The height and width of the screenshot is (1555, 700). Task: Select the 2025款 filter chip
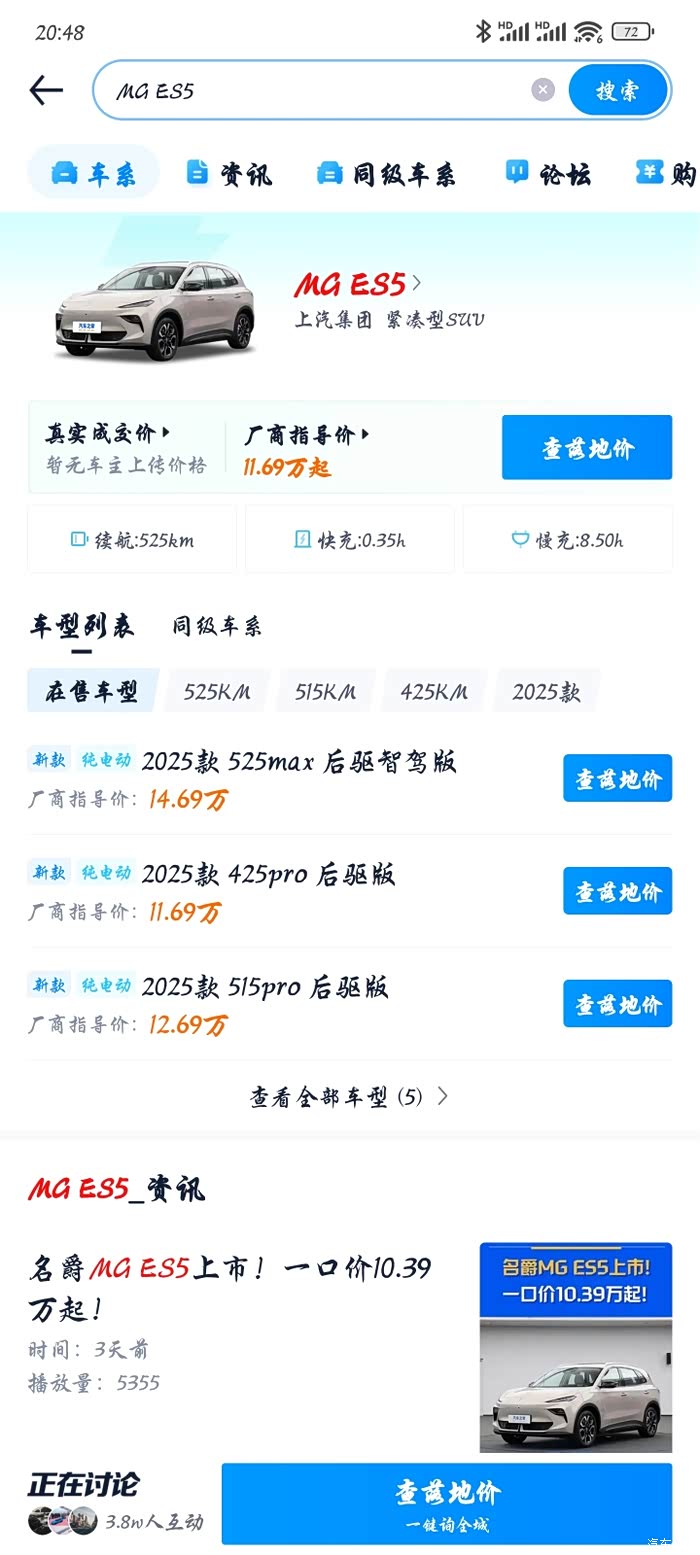546,691
